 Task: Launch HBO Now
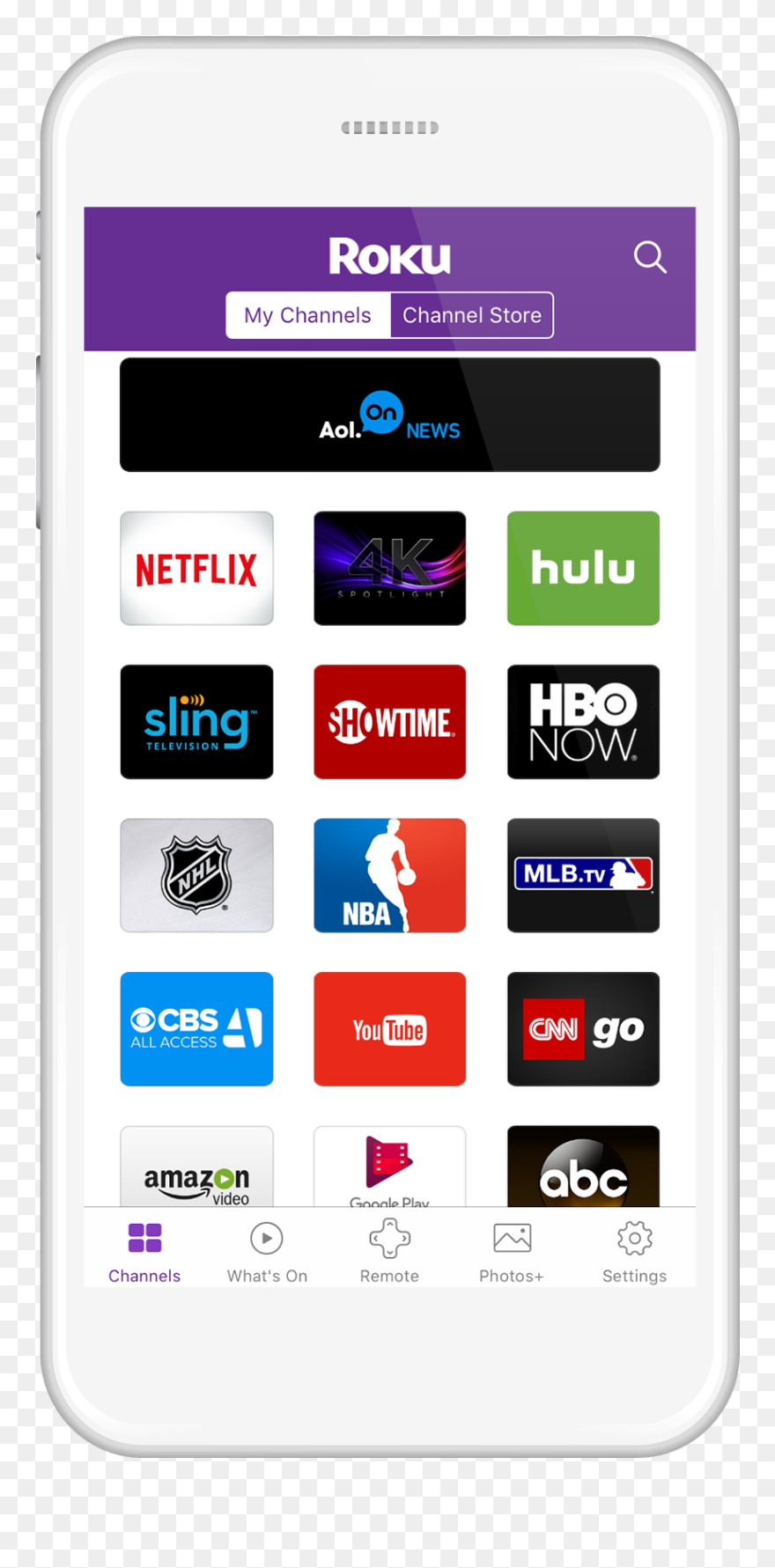583,722
